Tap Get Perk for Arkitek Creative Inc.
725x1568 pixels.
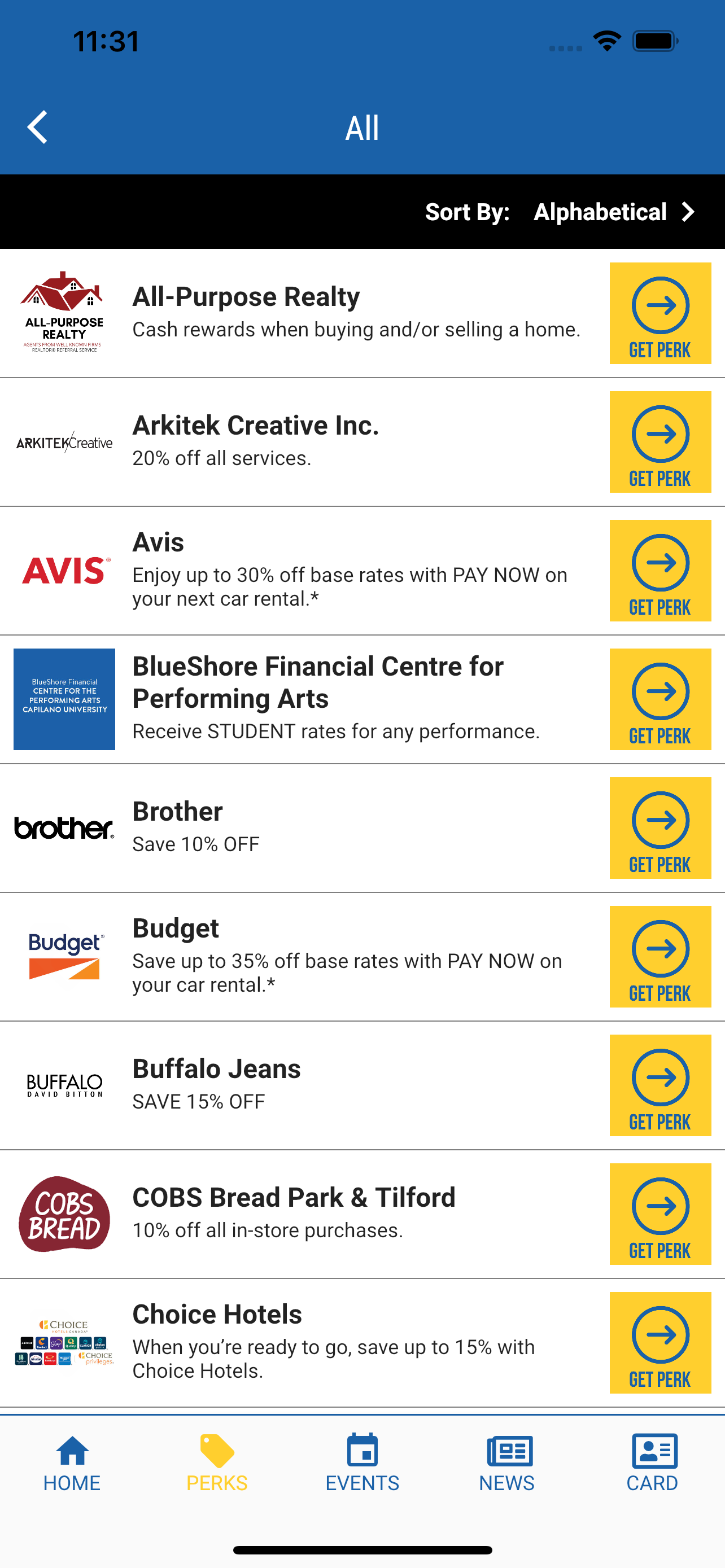(661, 442)
